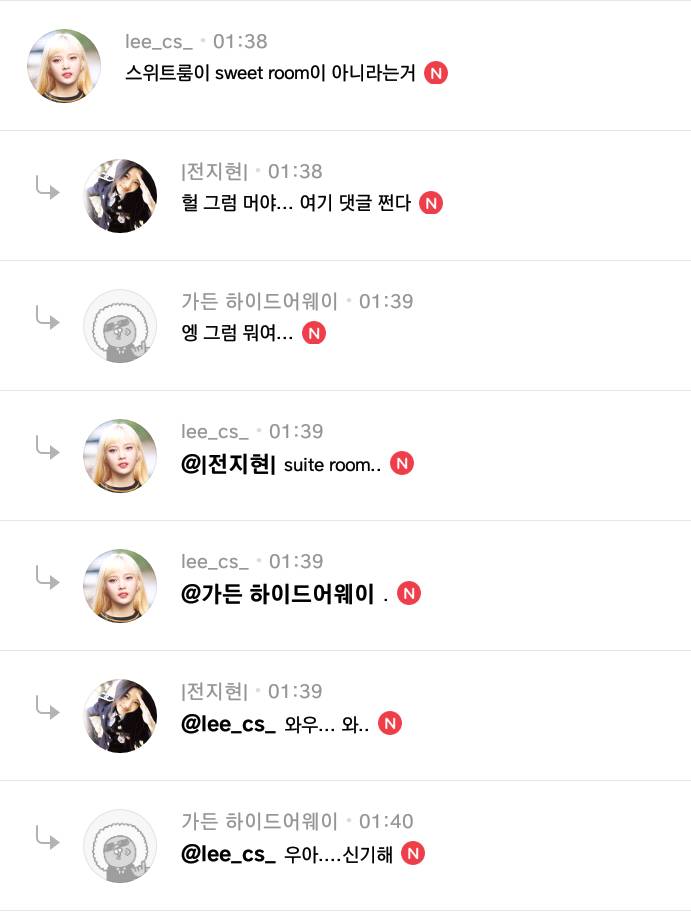This screenshot has width=691, height=917.
Task: Tap the @|전지현| mention before 'suite room..'
Action: (x=228, y=464)
